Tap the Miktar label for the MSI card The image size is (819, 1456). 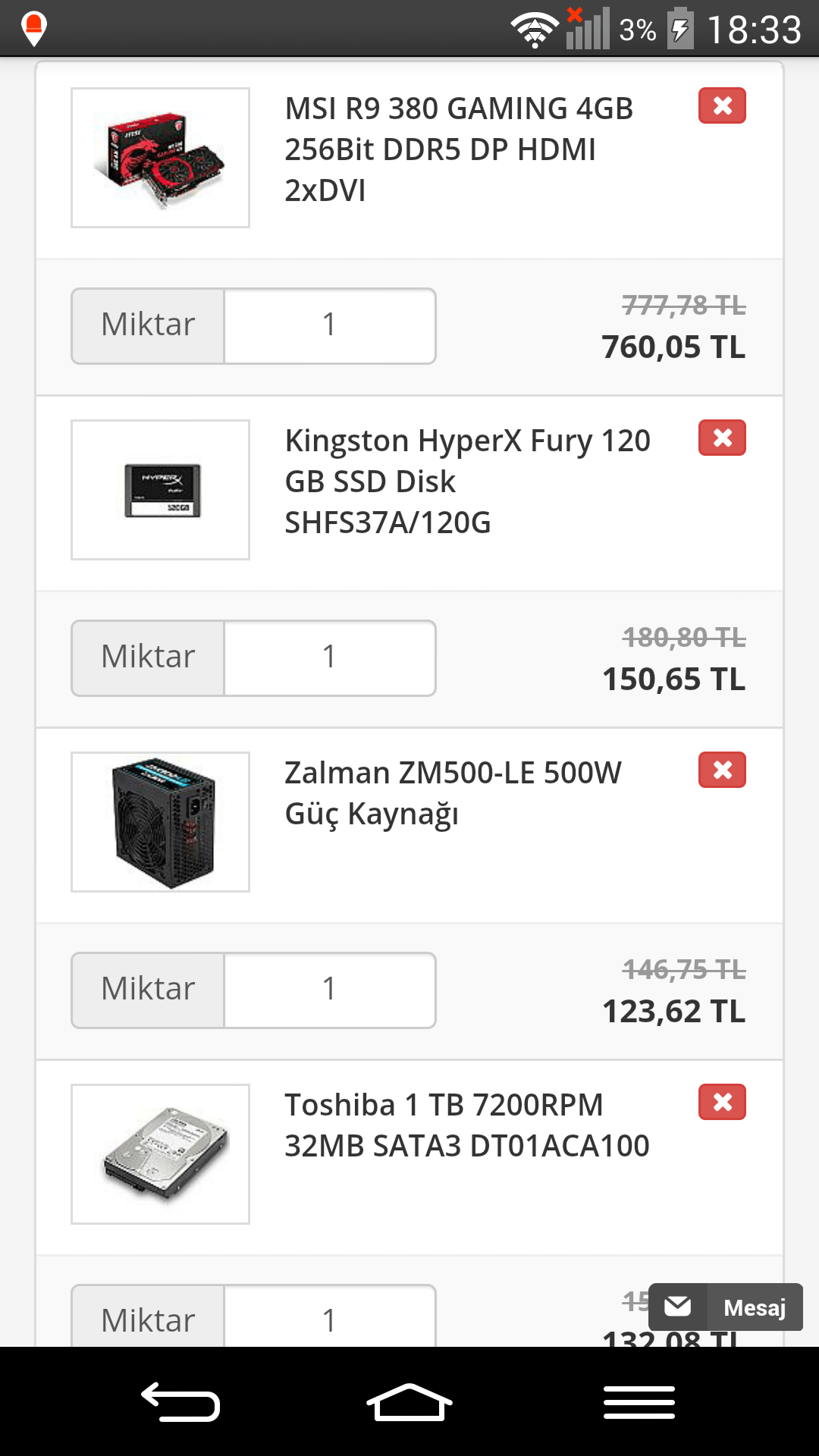[x=147, y=325]
